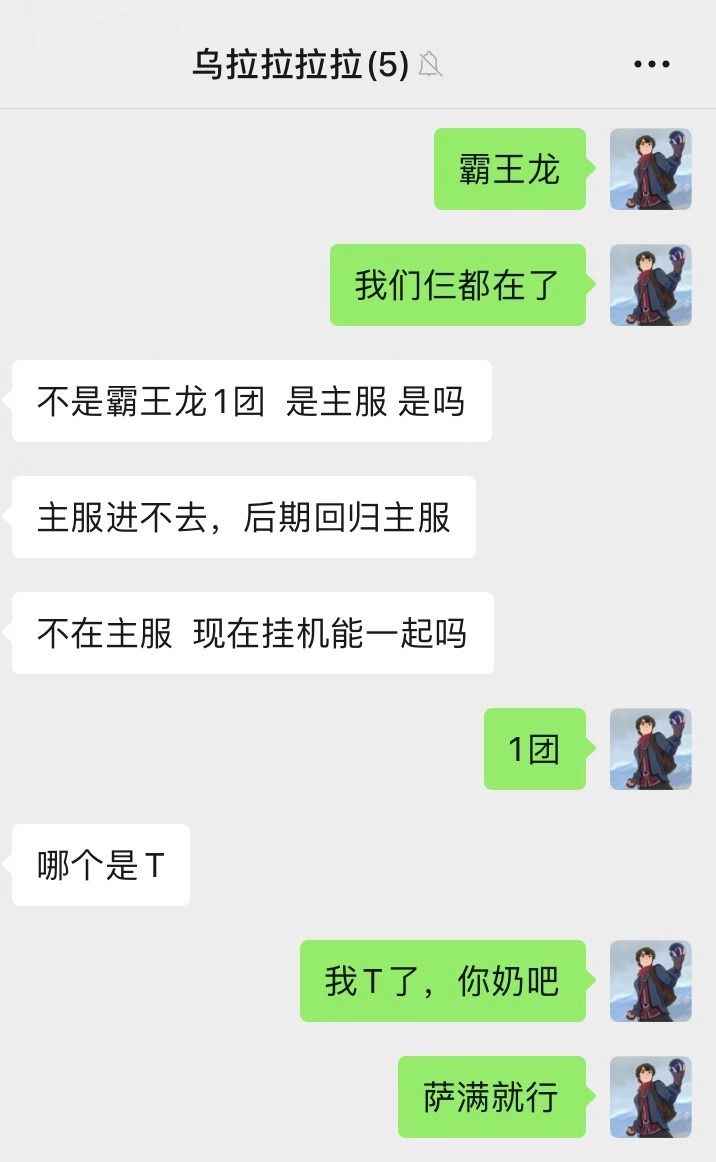Viewport: 716px width, 1162px height.
Task: Open the group chat info menu
Action: coord(651,65)
